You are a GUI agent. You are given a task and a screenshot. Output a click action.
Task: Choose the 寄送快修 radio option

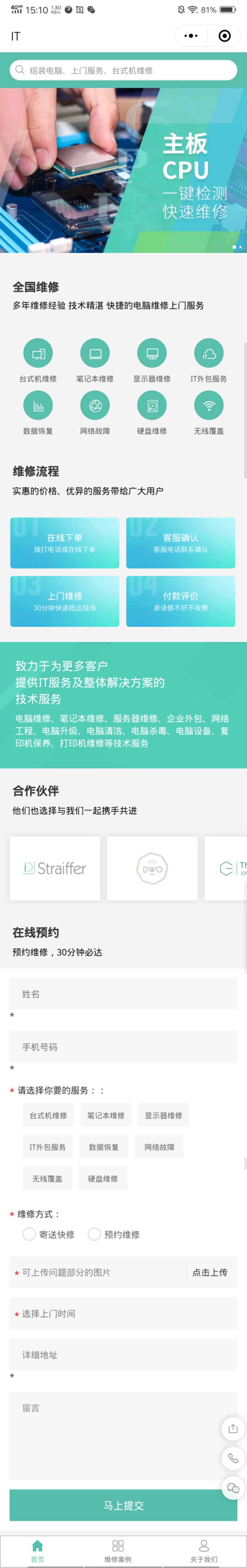pos(29,1234)
